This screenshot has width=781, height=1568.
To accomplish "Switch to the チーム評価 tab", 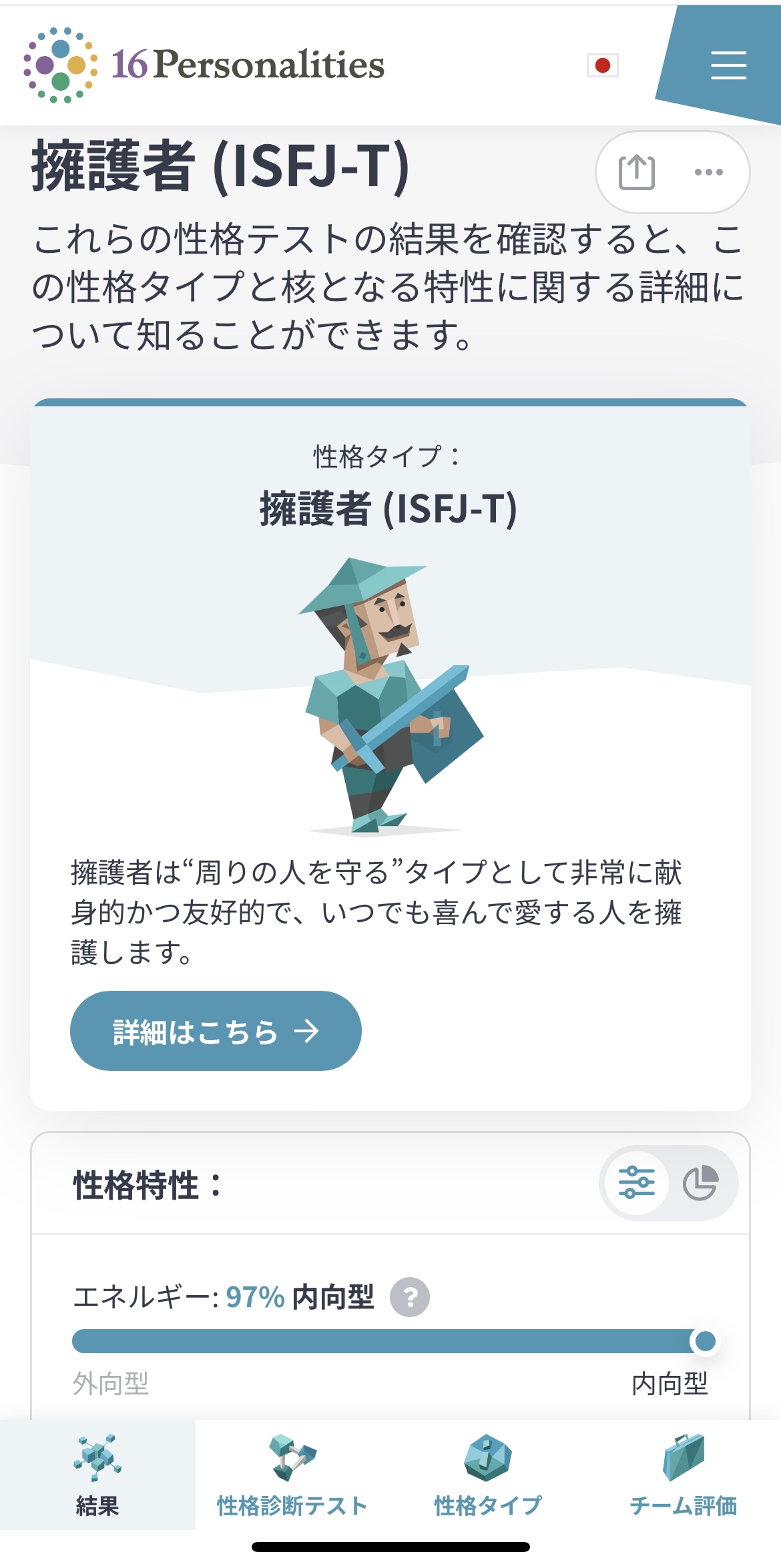I will pyautogui.click(x=683, y=1475).
